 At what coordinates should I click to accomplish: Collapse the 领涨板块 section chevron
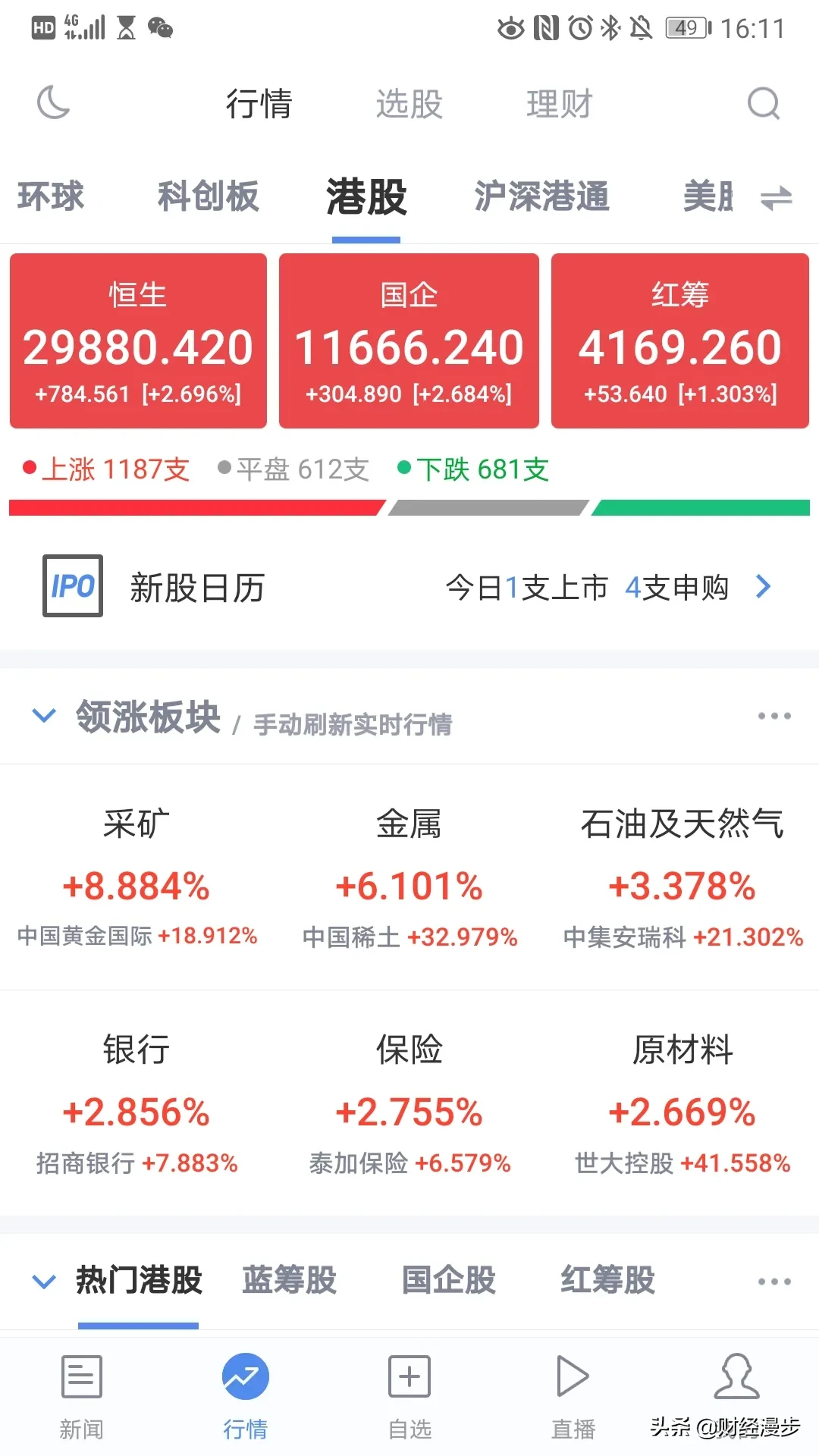[44, 716]
